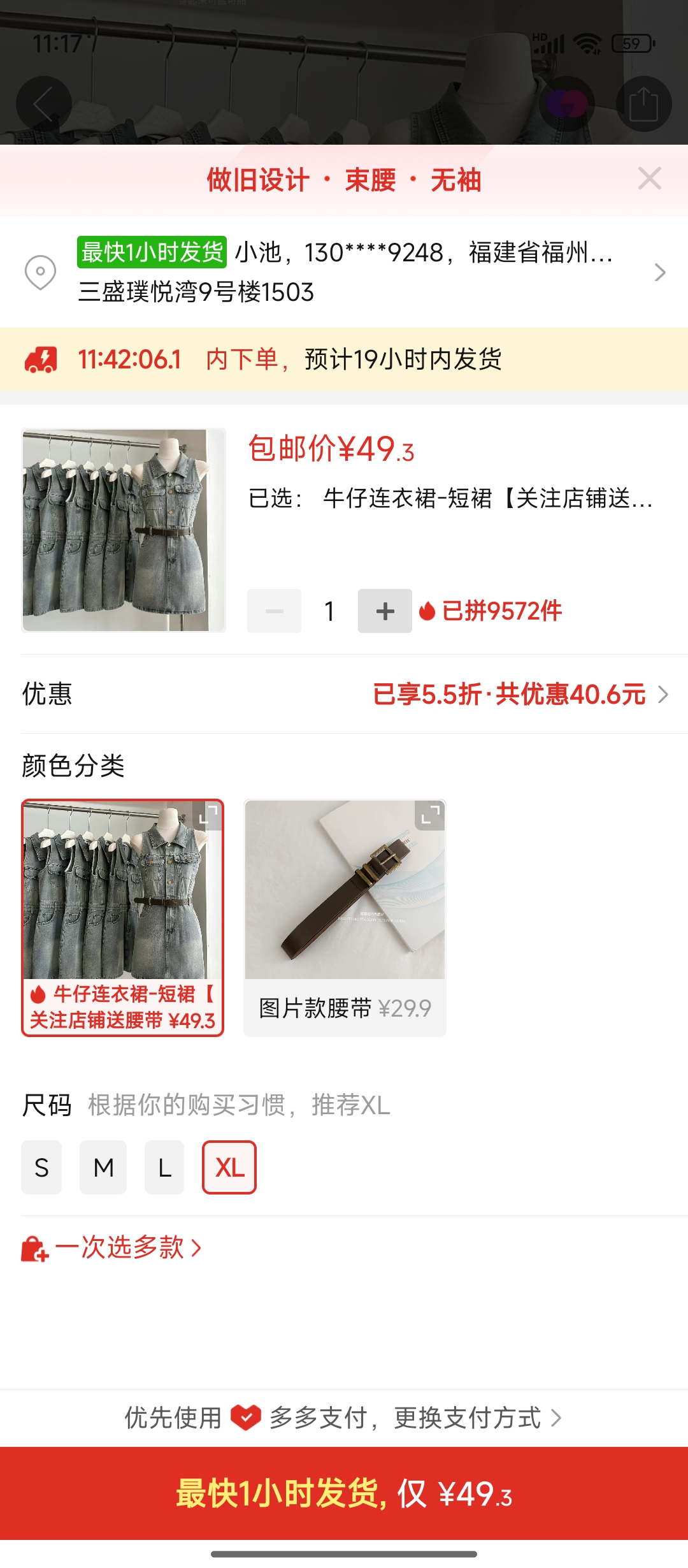Enlarge the 图片款腰带 image

click(430, 815)
